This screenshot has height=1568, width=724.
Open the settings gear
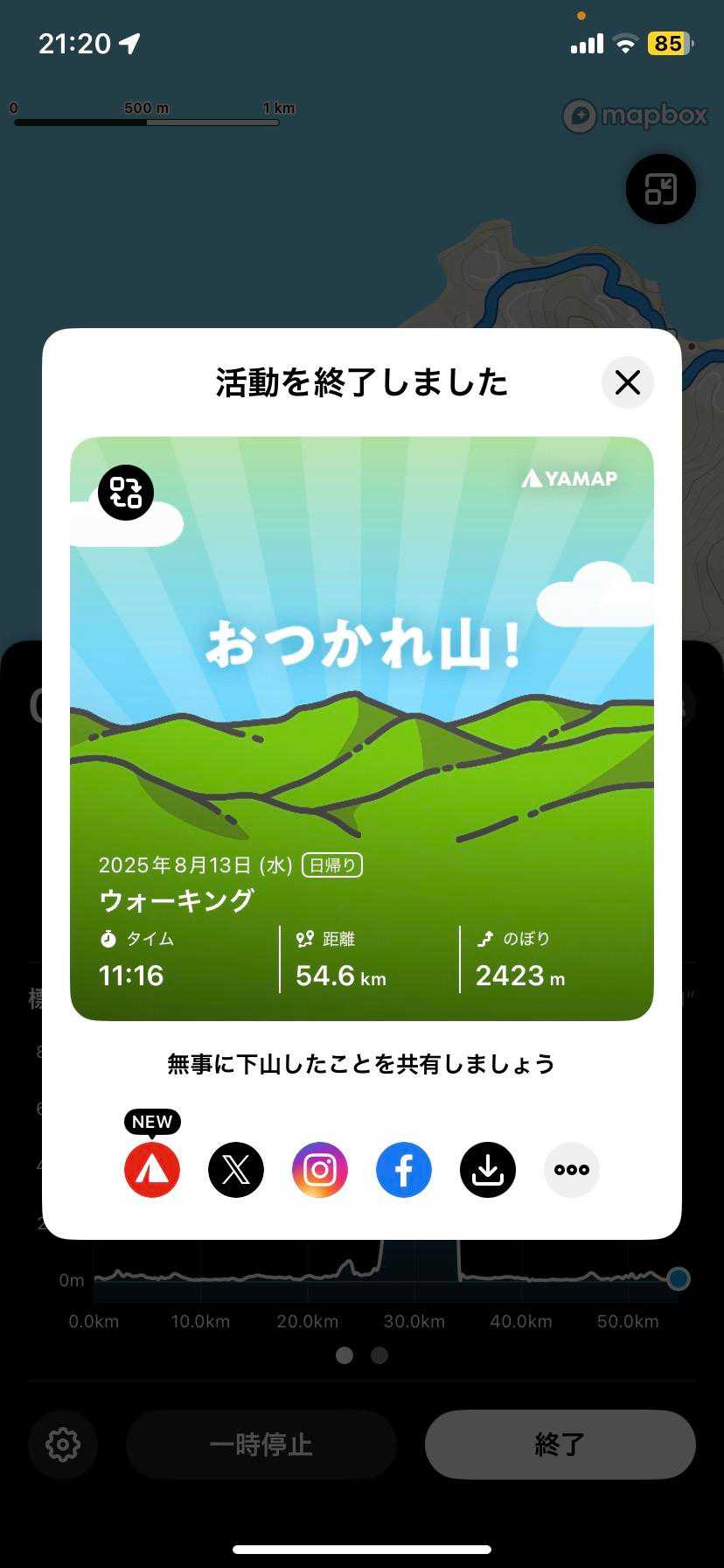pyautogui.click(x=63, y=1445)
